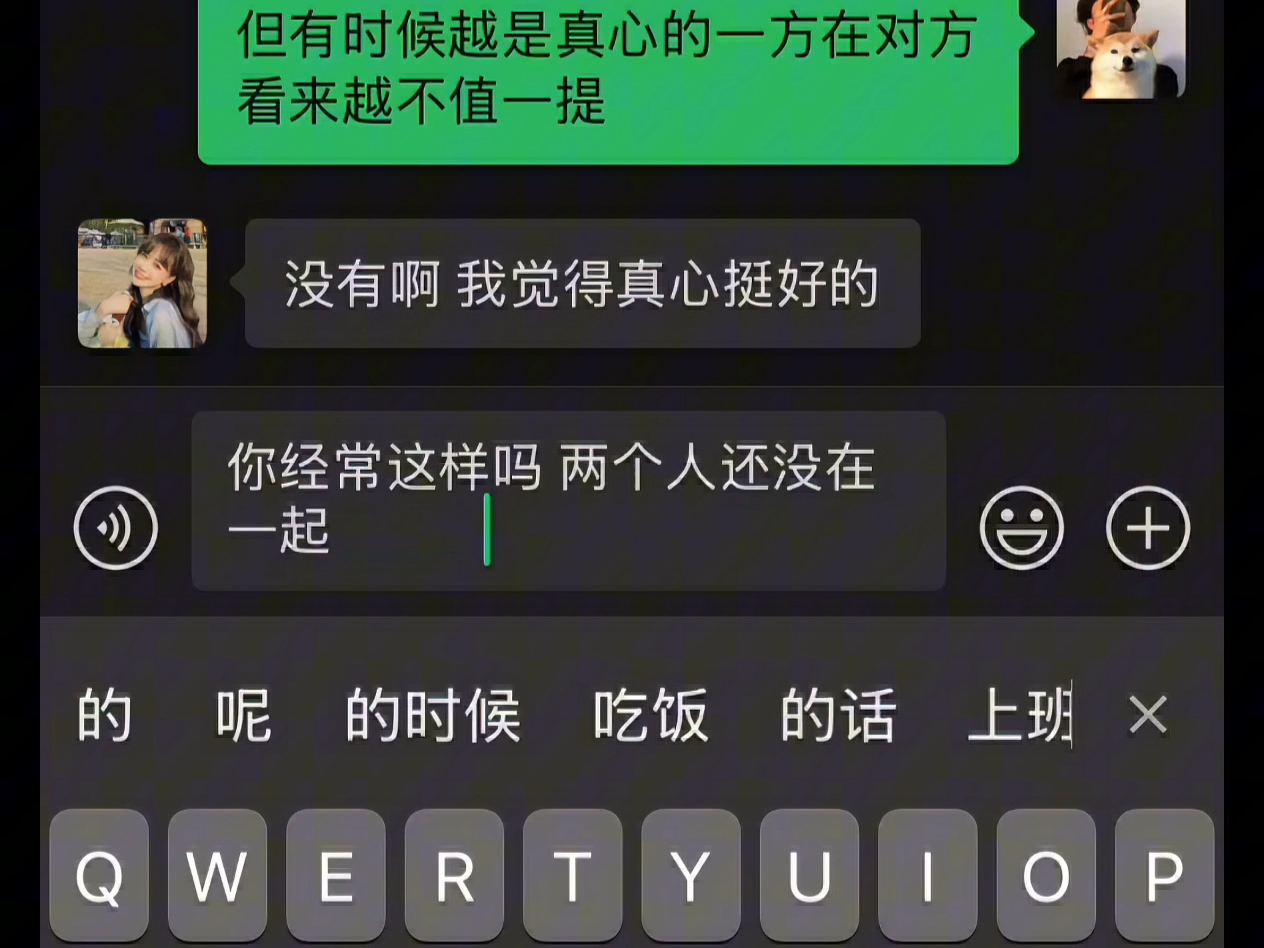
Task: Tap the message text input field
Action: (x=568, y=500)
